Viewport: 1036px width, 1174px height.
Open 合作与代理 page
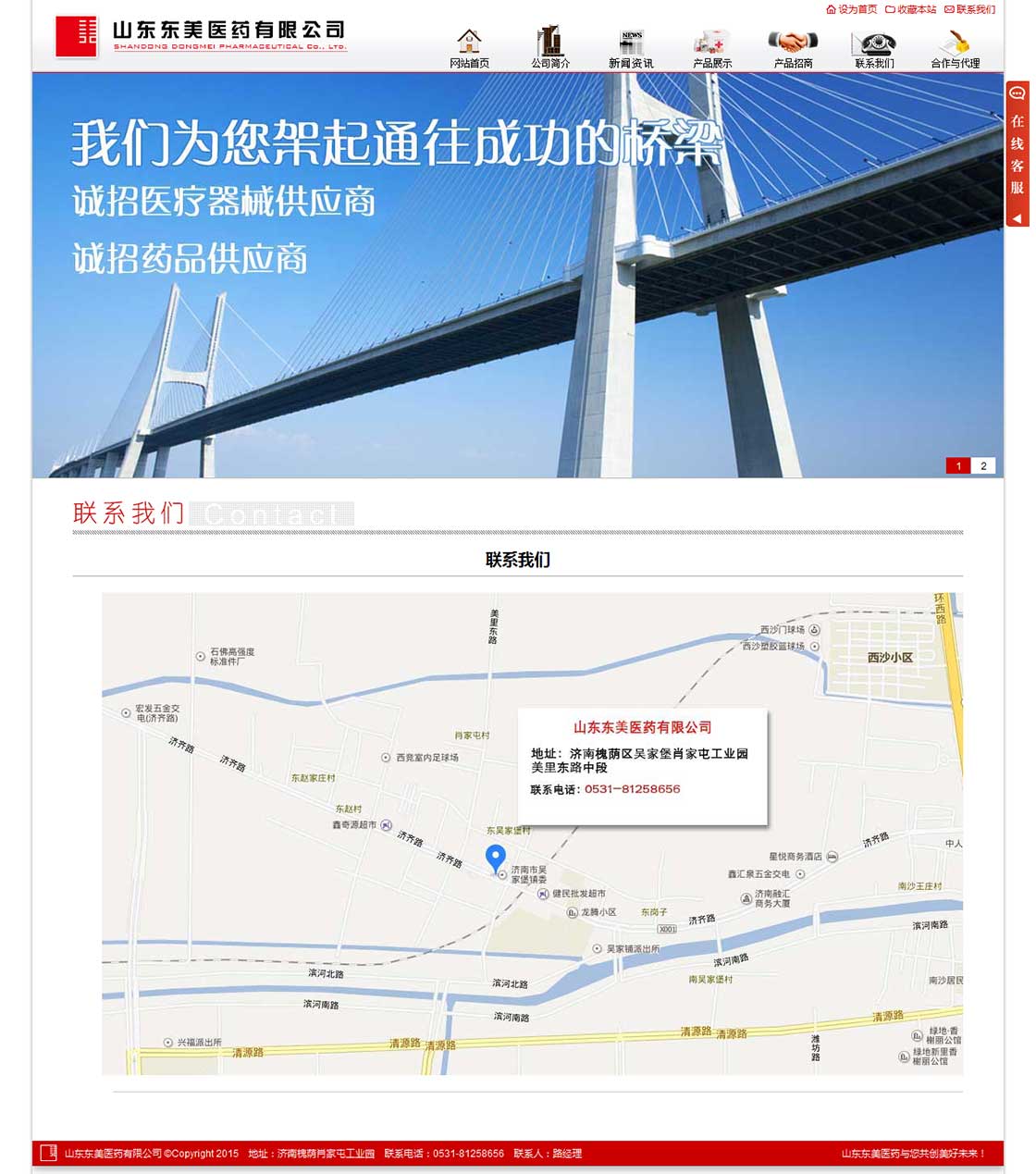coord(955,49)
